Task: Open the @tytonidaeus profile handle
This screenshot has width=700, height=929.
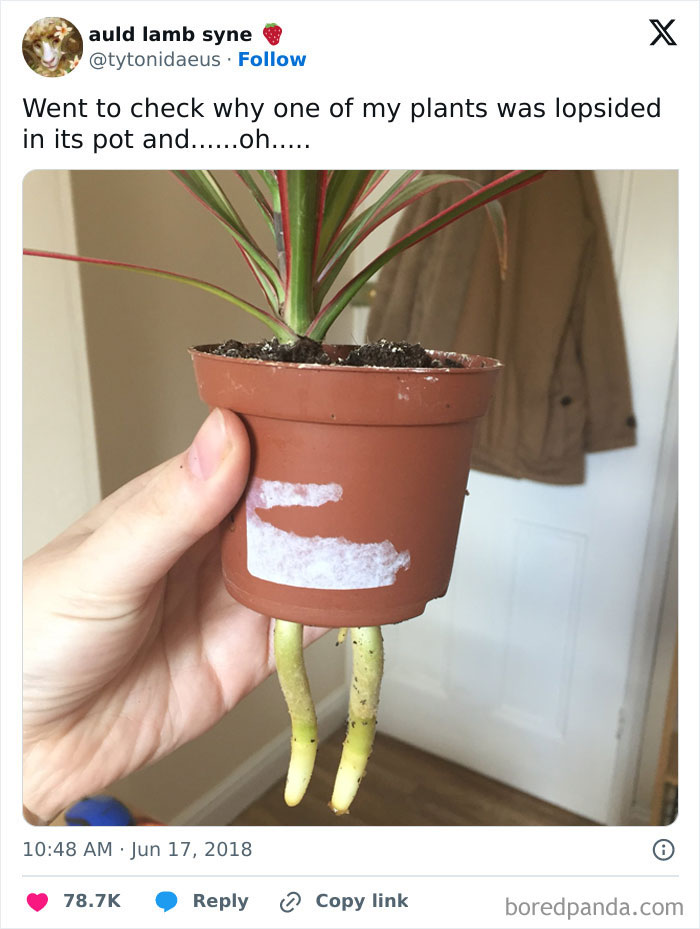Action: tap(155, 60)
